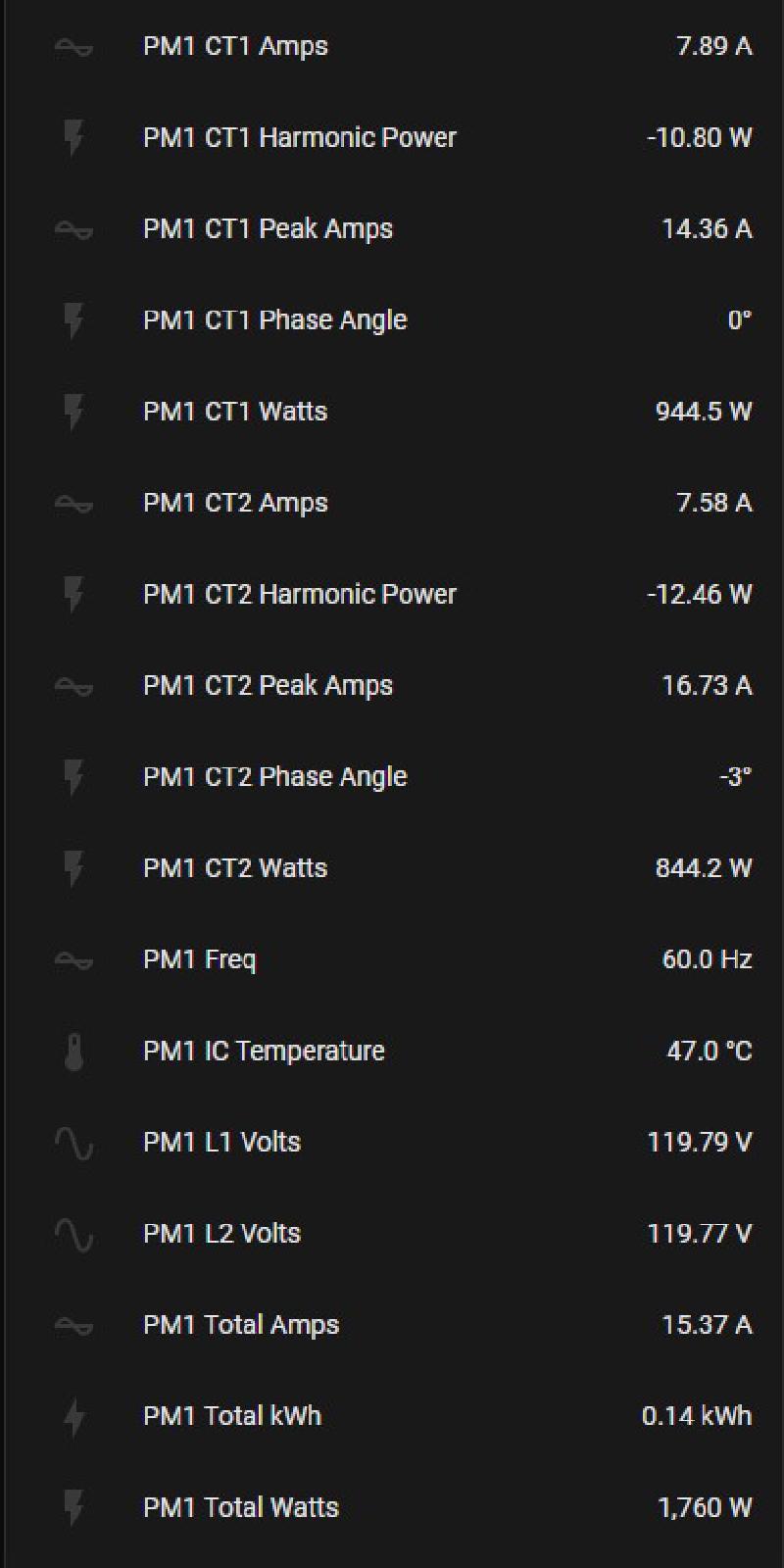View PM1 Total kWh entity
The width and height of the screenshot is (784, 1568).
pos(232,1415)
